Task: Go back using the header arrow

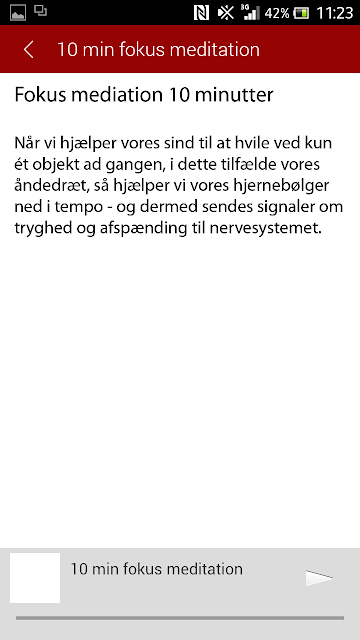Action: click(29, 50)
